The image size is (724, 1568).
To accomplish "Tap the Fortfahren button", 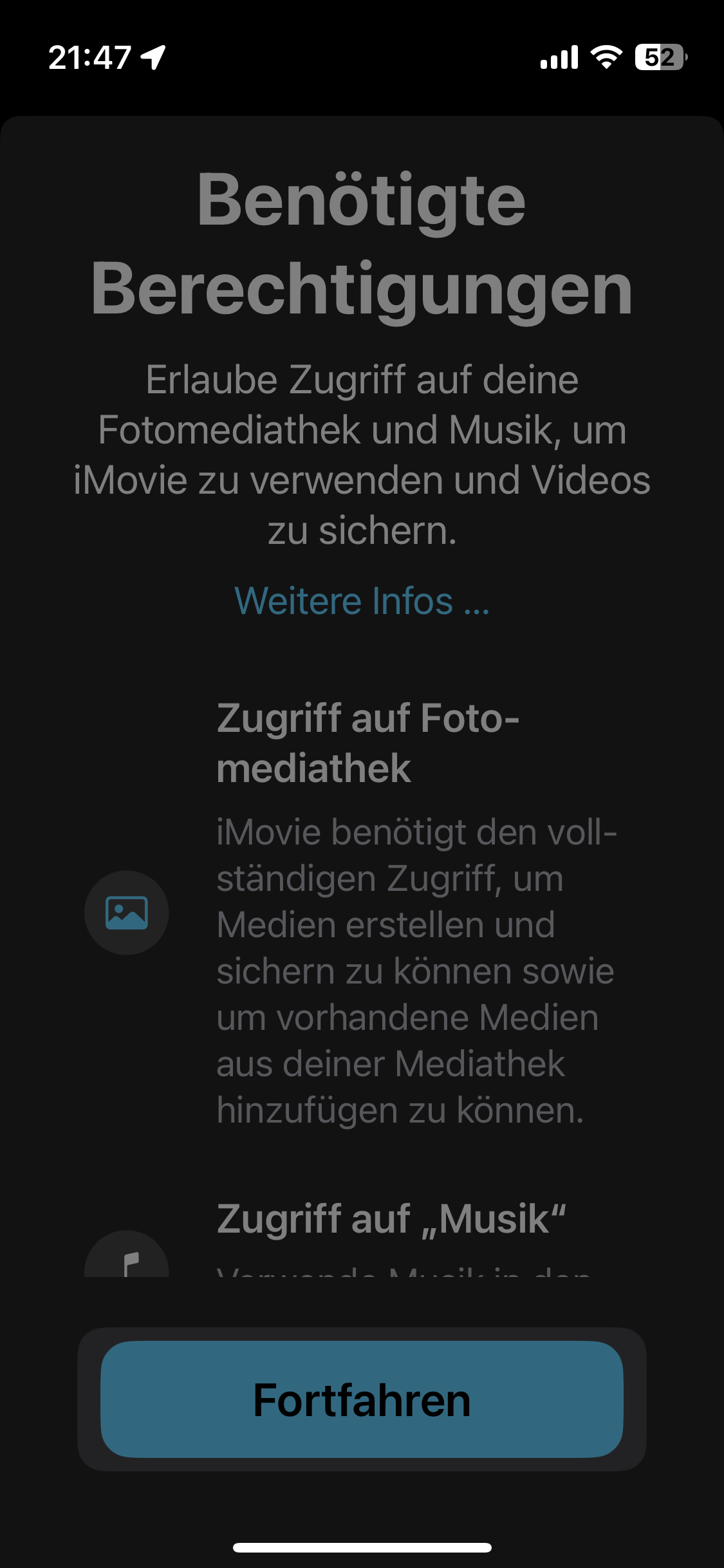I will click(362, 1399).
